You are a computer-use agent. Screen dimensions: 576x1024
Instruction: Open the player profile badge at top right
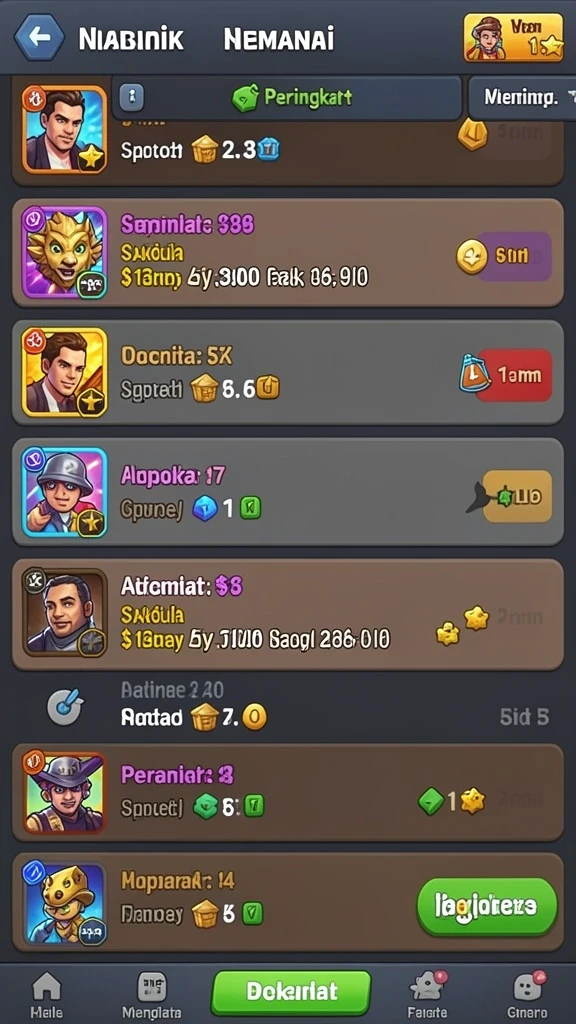coord(513,38)
